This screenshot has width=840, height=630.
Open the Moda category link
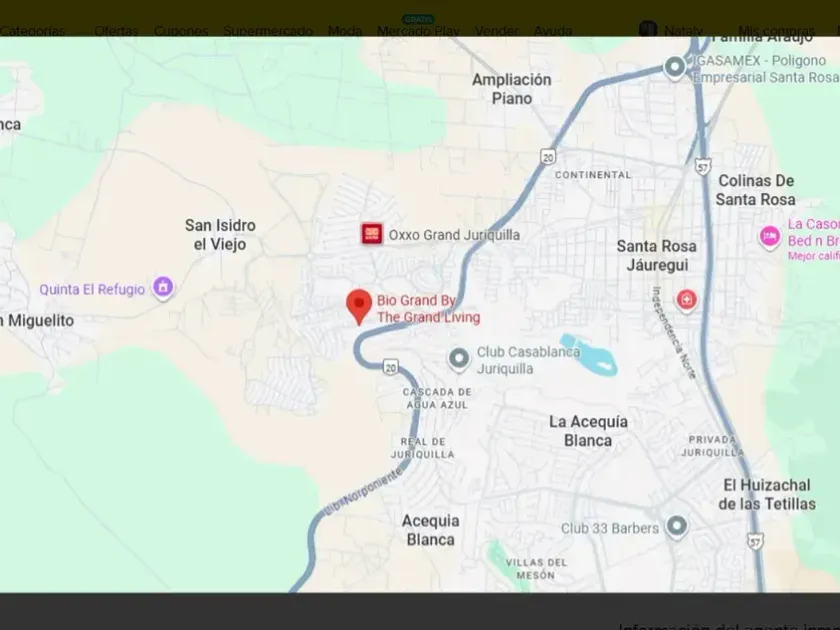tap(345, 31)
